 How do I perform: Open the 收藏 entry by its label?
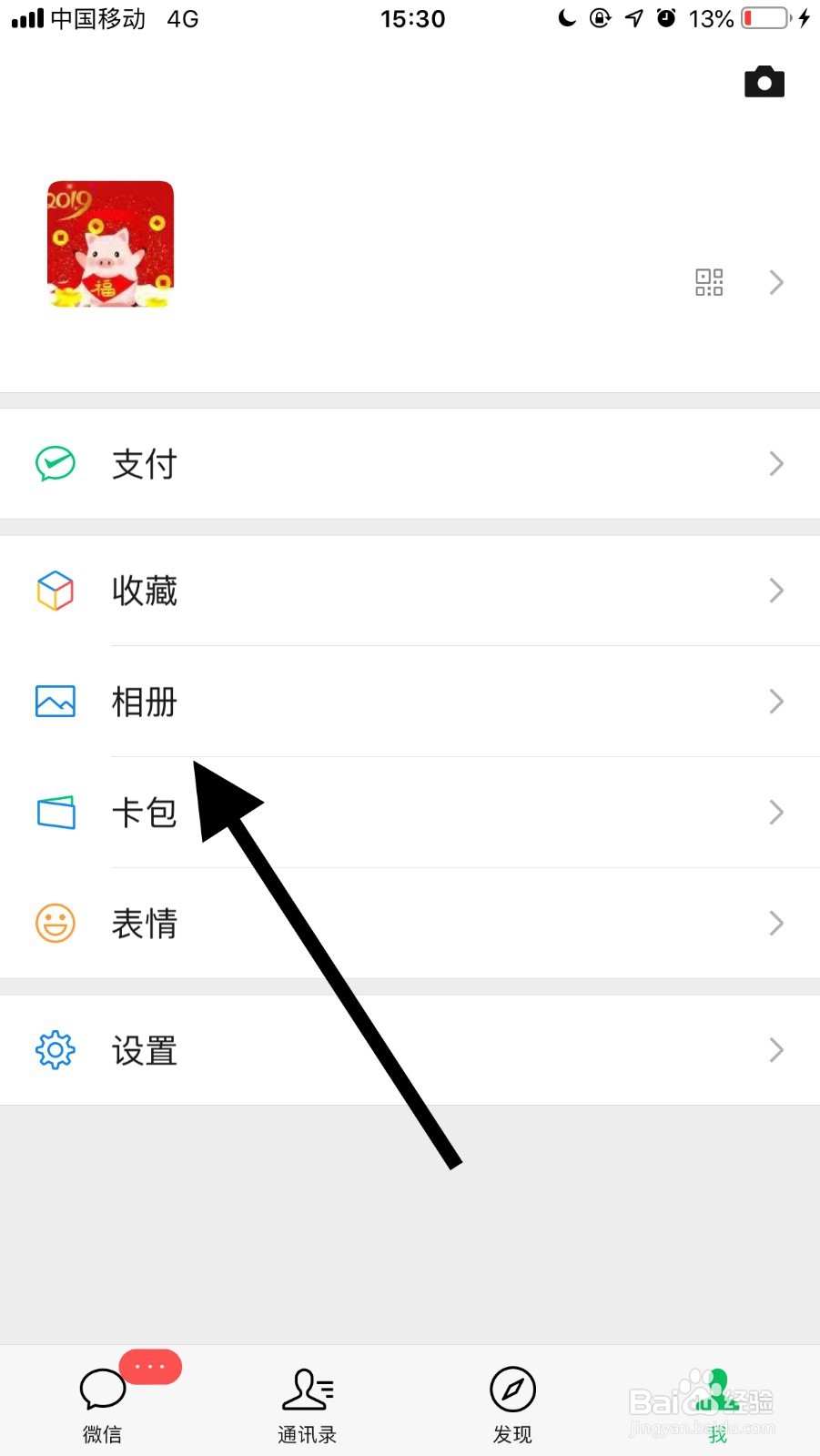click(144, 591)
